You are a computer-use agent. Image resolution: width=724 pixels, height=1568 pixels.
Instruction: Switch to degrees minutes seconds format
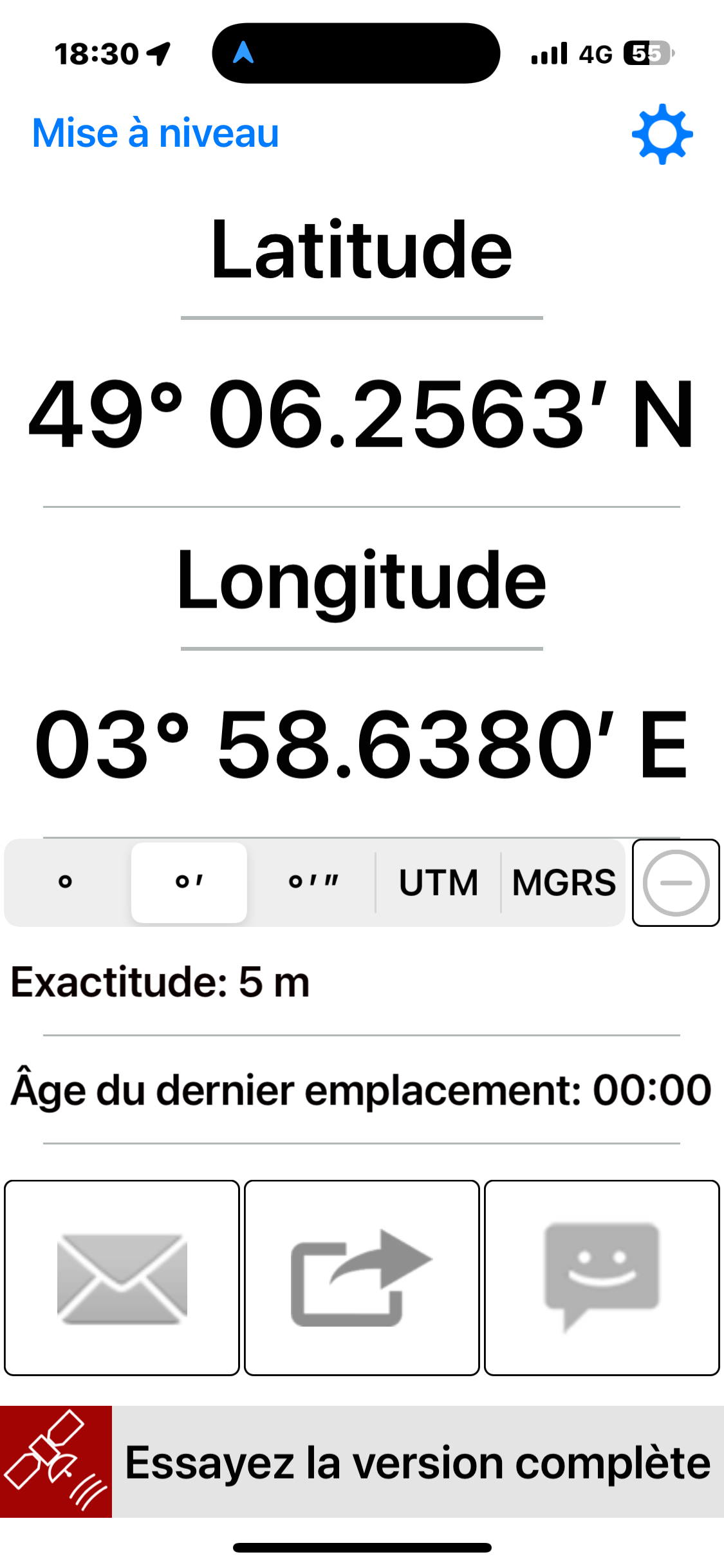313,882
